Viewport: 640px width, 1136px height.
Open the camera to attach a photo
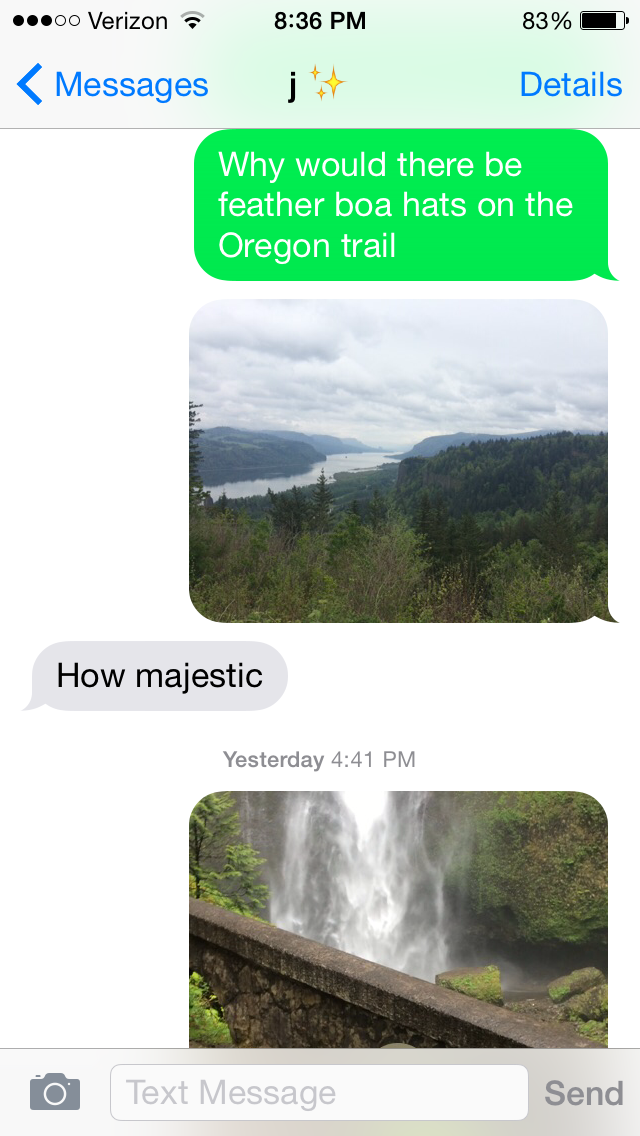[55, 1092]
